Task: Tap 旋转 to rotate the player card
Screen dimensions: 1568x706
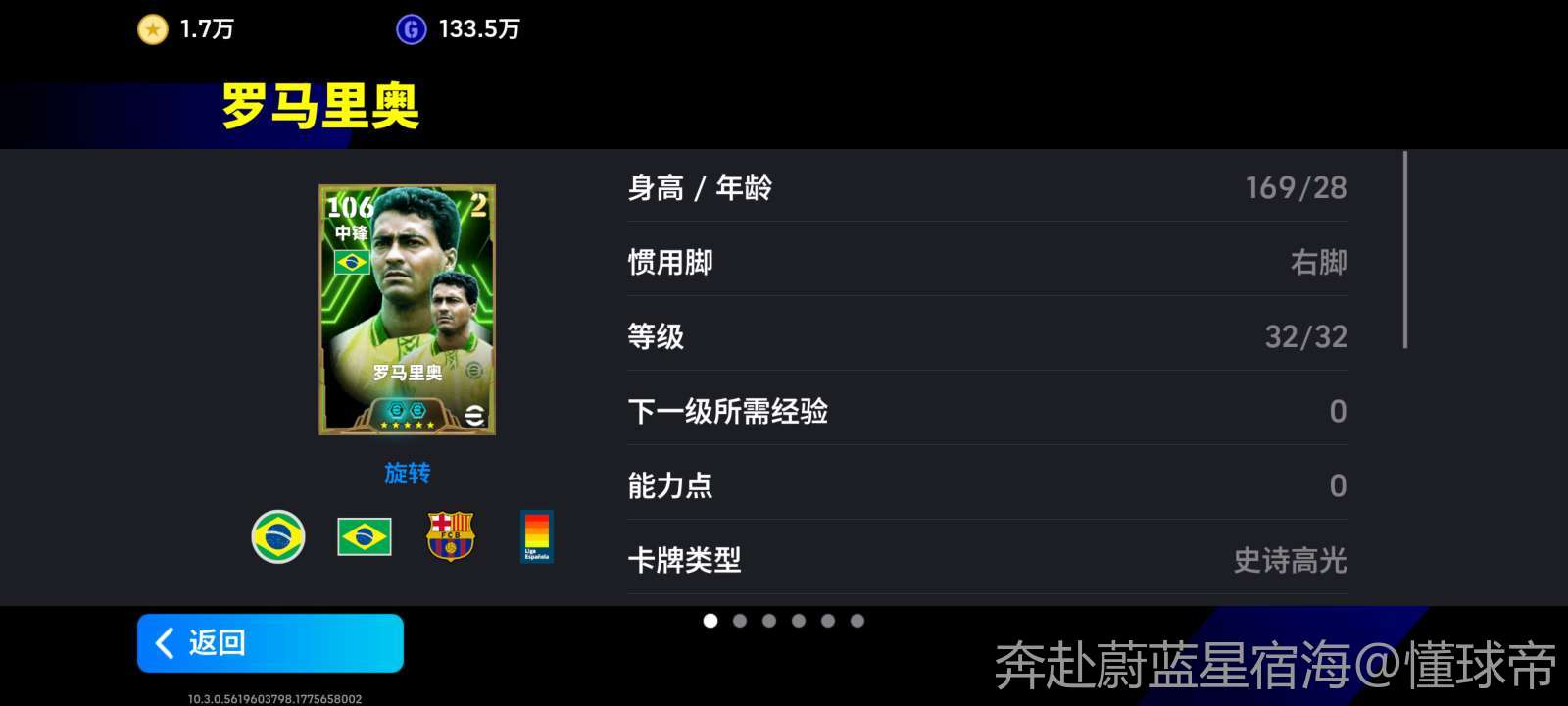Action: point(407,474)
